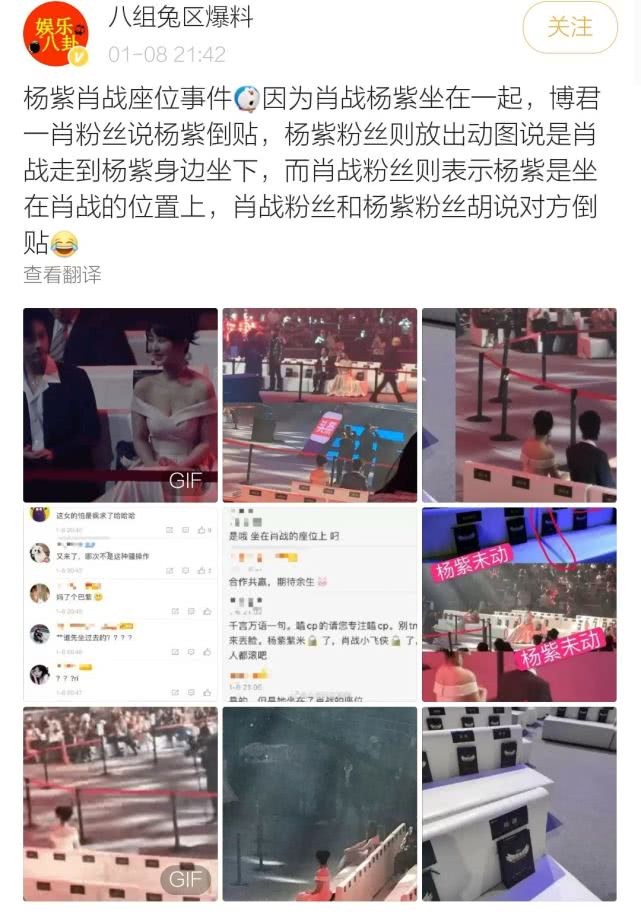Open the dark photo of girl in red dress

click(320, 803)
